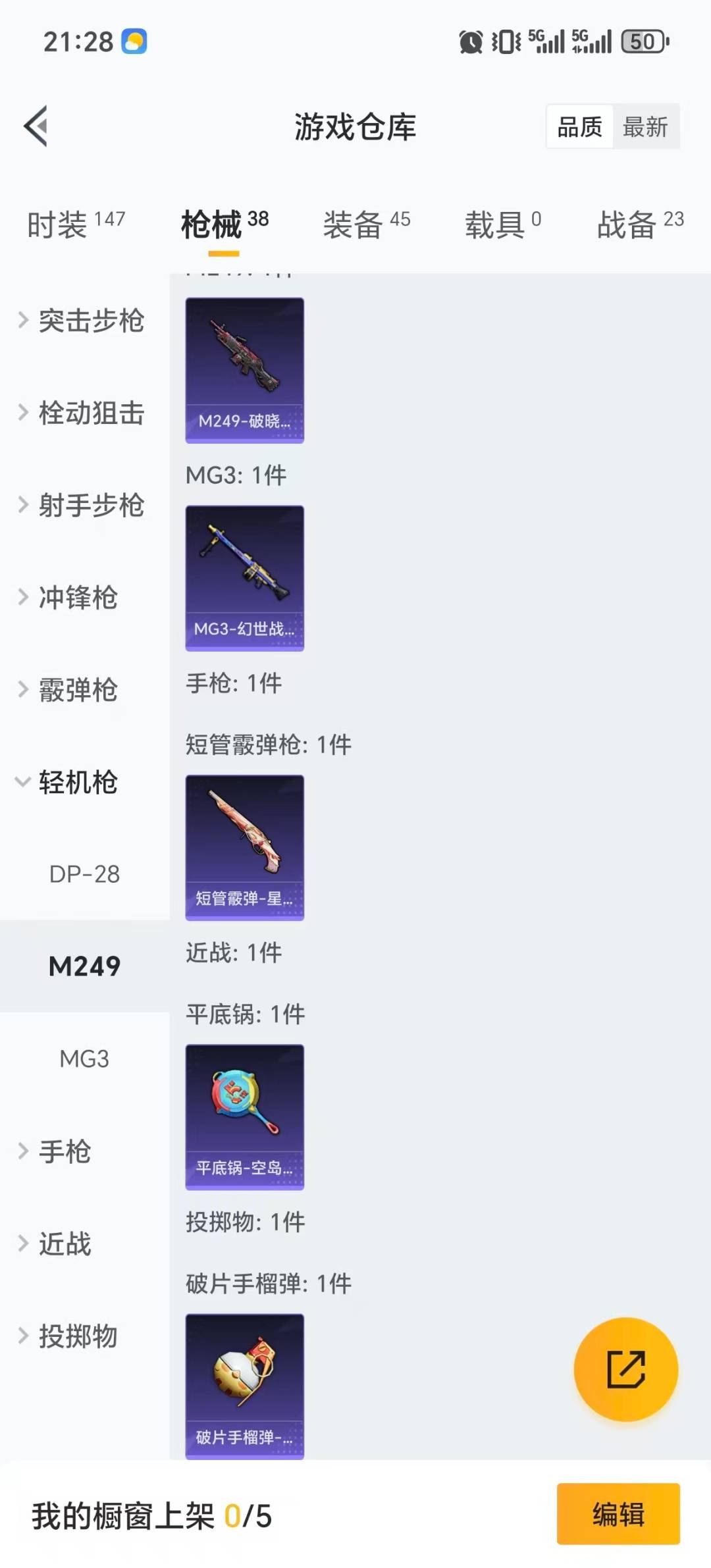This screenshot has height=1568, width=711.
Task: Tap the orange share floating button
Action: [625, 1369]
